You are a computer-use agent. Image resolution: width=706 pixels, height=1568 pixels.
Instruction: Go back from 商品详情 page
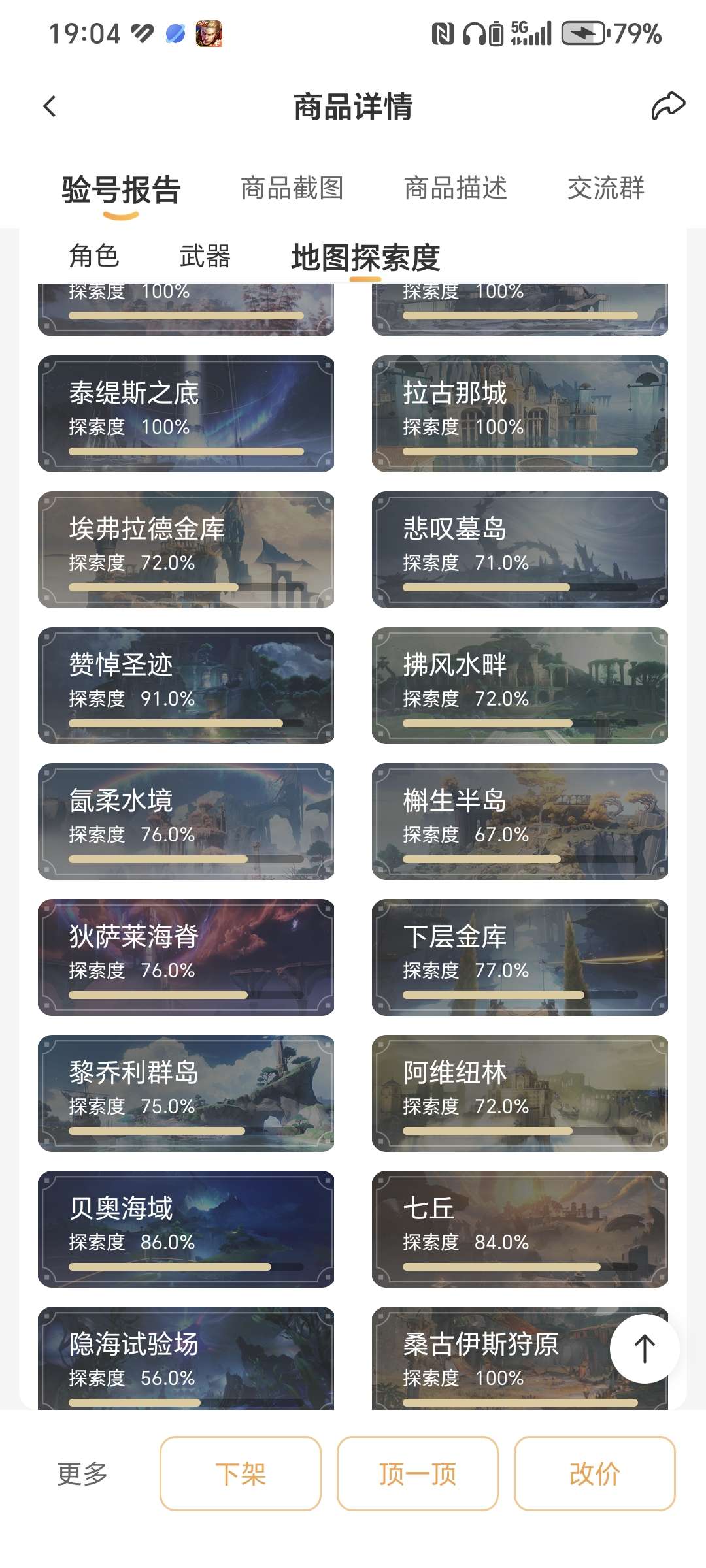pyautogui.click(x=50, y=106)
